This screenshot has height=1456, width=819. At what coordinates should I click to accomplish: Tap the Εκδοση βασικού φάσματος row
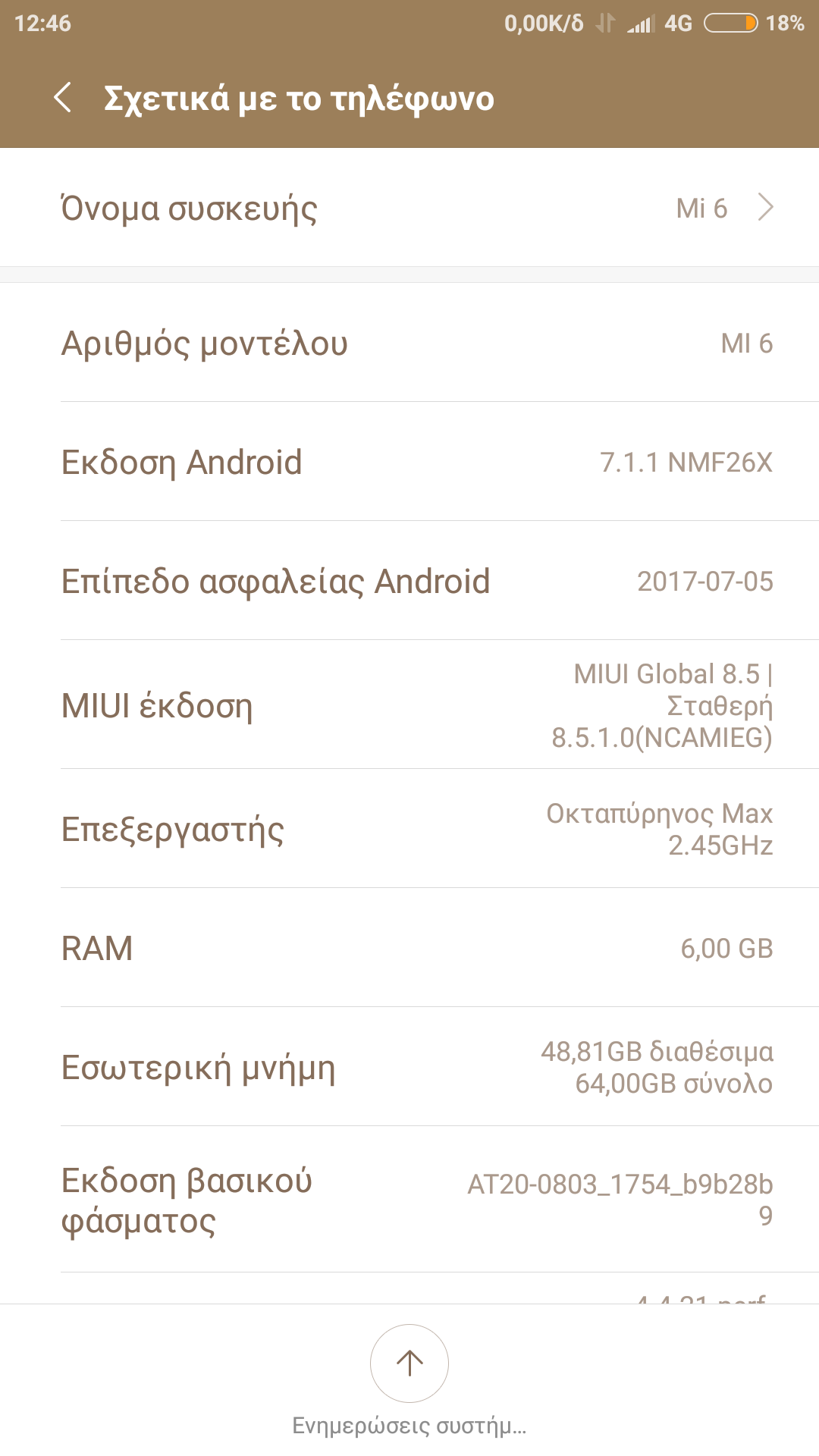click(409, 1200)
